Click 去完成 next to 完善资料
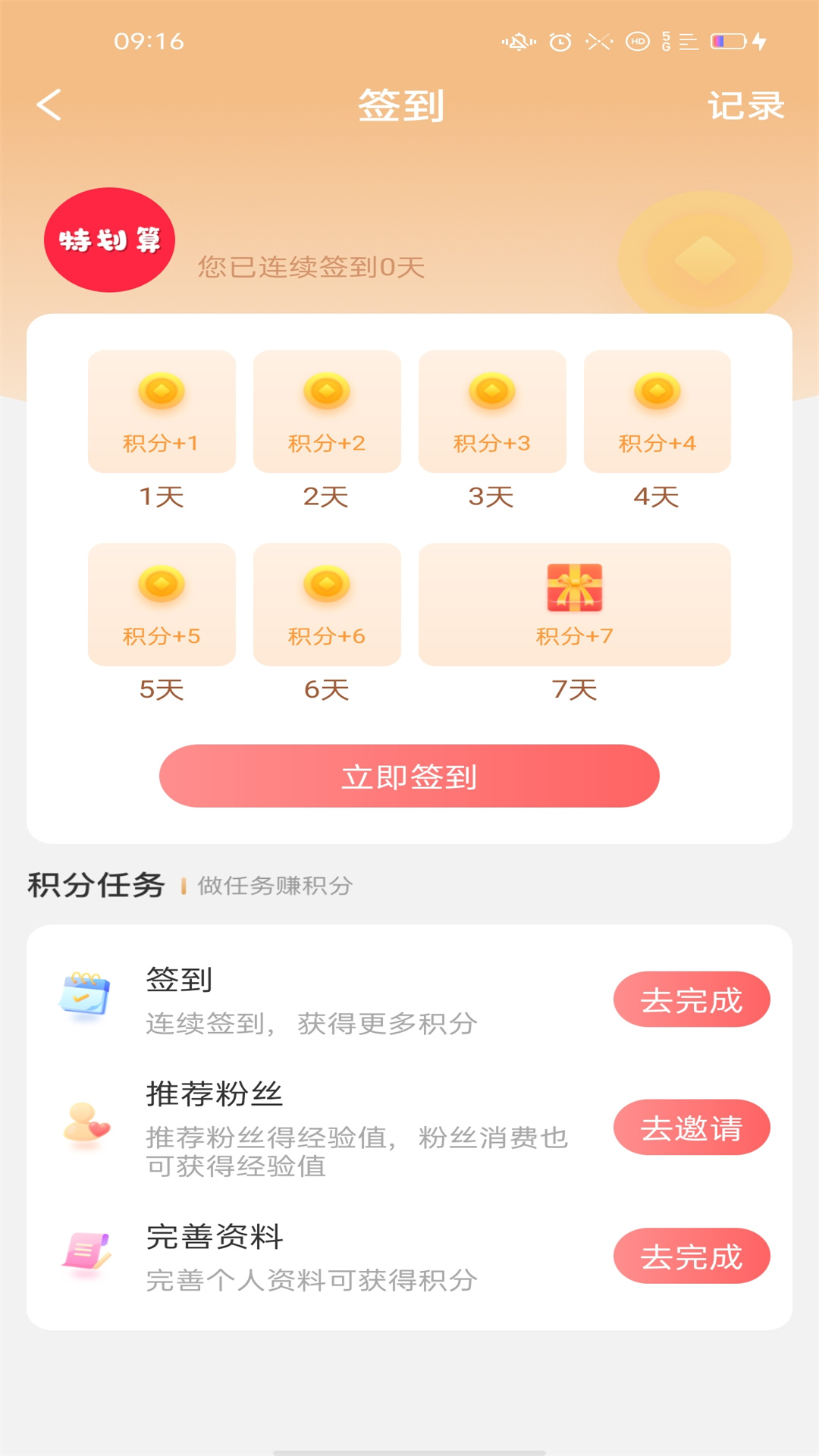This screenshot has height=1456, width=819. (x=692, y=1257)
